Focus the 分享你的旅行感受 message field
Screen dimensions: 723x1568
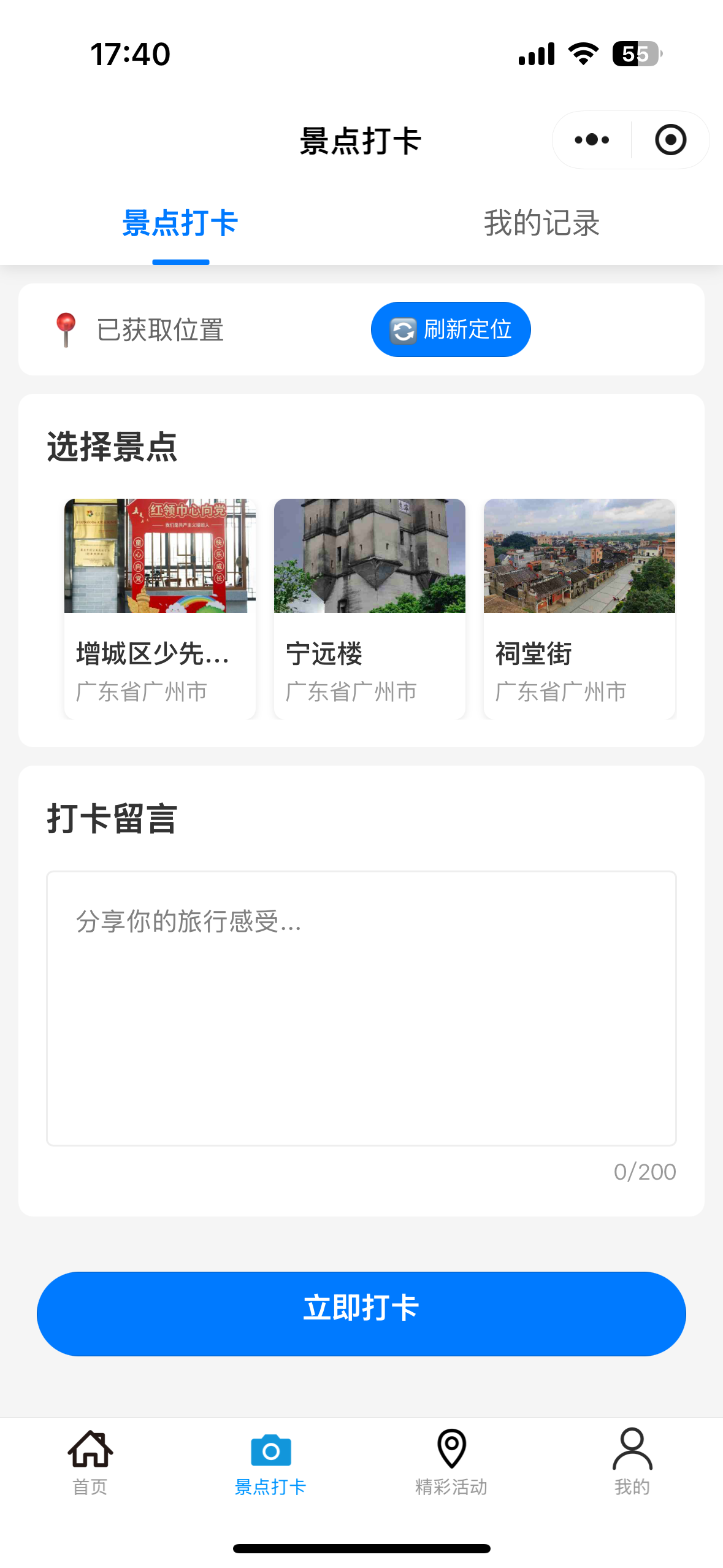click(361, 1008)
